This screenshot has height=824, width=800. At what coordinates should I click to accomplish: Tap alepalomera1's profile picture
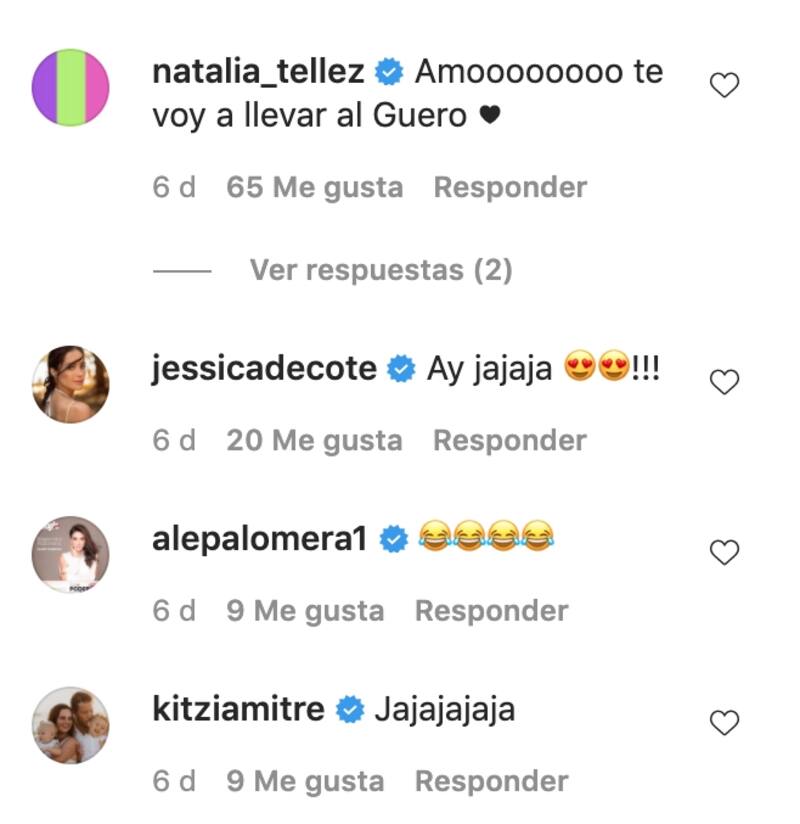pos(70,554)
